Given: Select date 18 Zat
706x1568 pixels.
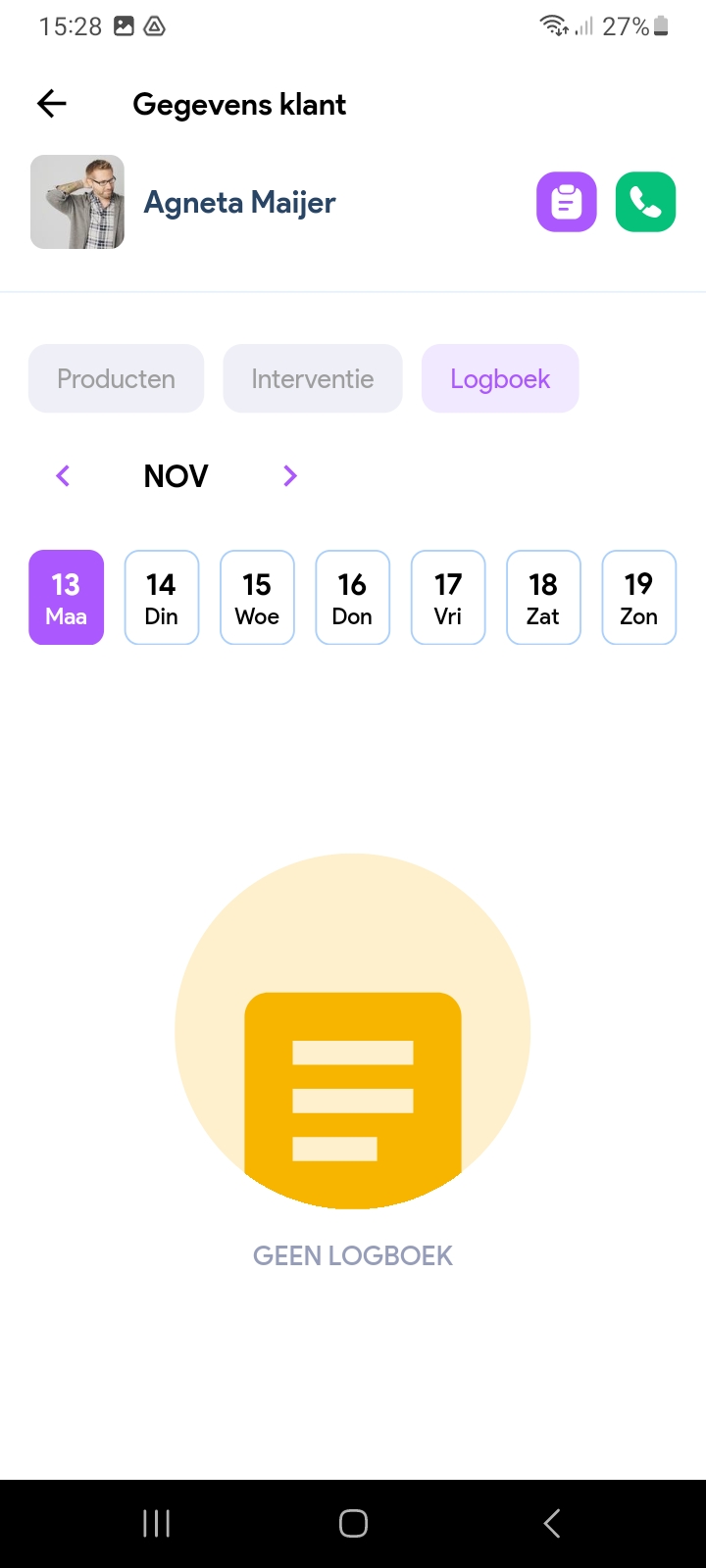Looking at the screenshot, I should click(x=543, y=598).
